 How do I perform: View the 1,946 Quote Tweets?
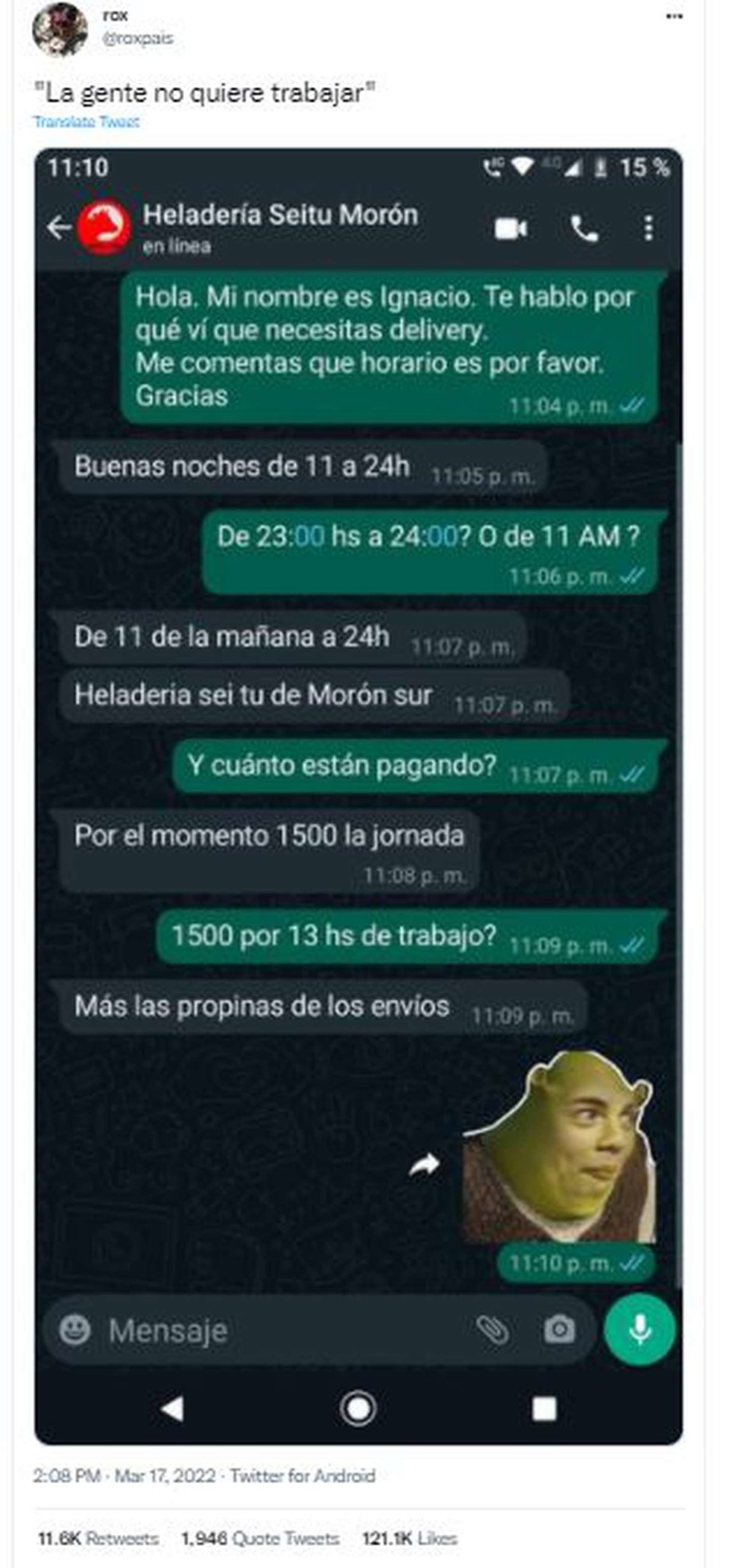[x=260, y=1538]
